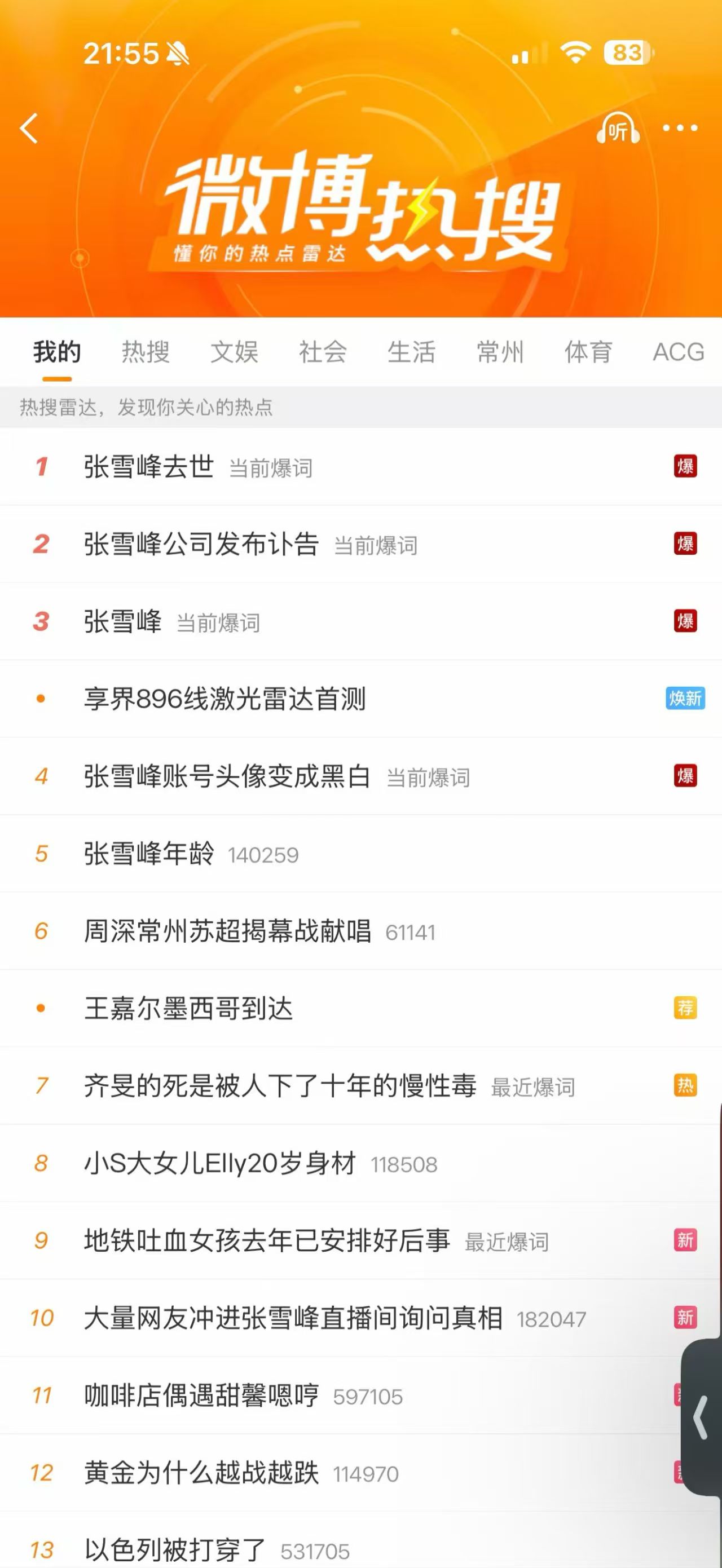Image resolution: width=722 pixels, height=1568 pixels.
Task: Open 王嘉尔墨西哥到达 topic
Action: (x=361, y=1008)
